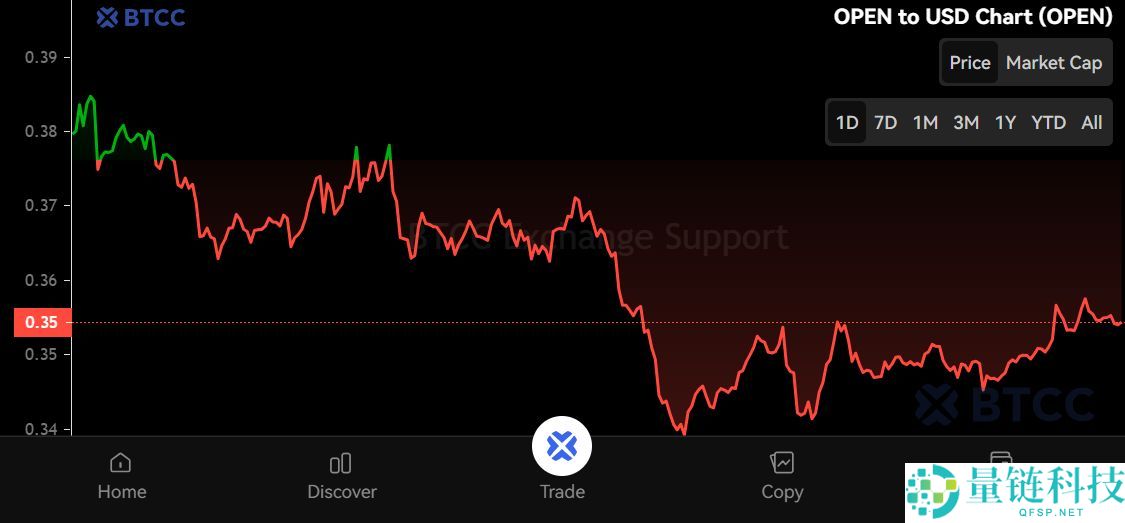
Task: Show the 7D chart range
Action: (885, 123)
